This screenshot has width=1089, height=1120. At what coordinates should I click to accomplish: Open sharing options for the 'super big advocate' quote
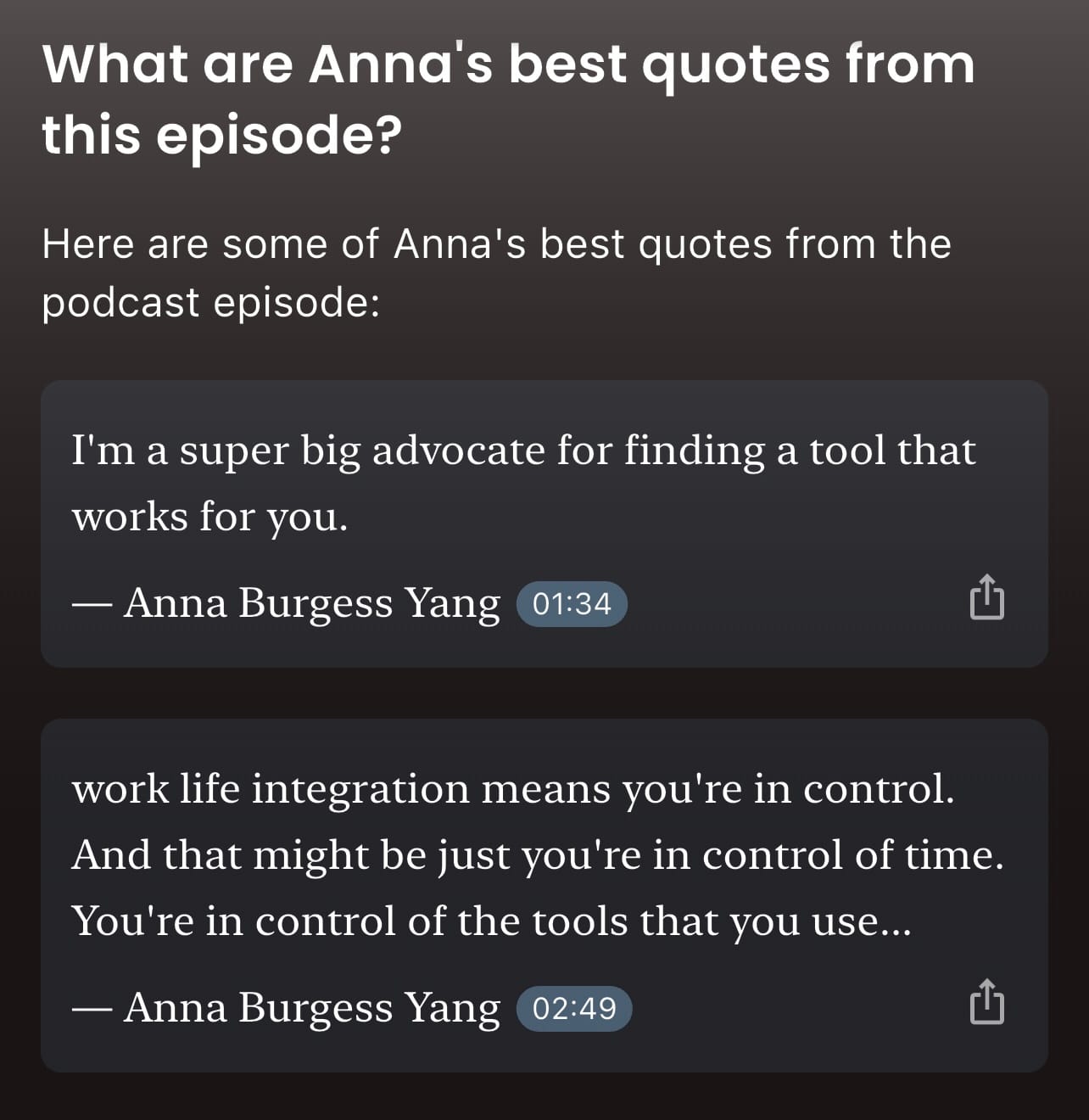pyautogui.click(x=987, y=600)
